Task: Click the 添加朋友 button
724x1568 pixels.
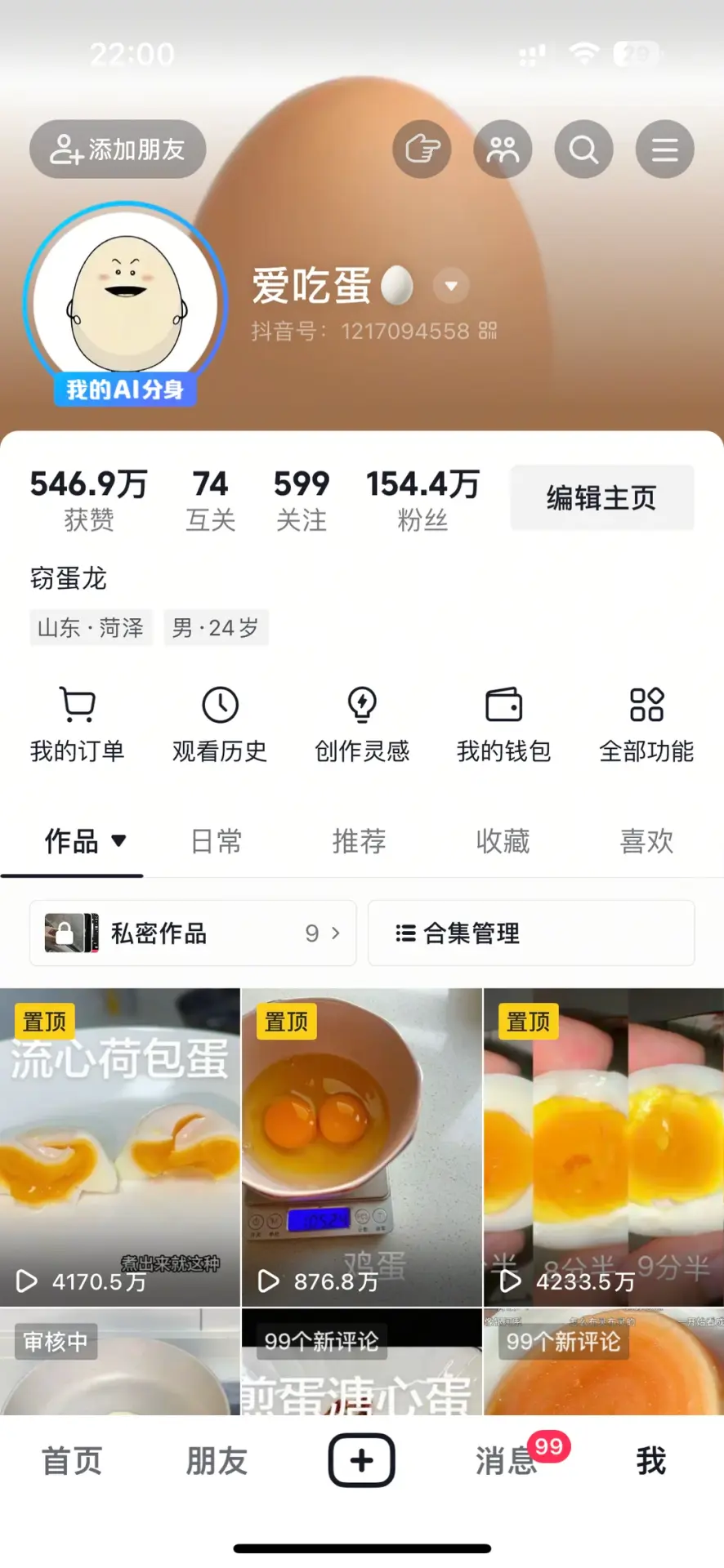Action: tap(117, 149)
